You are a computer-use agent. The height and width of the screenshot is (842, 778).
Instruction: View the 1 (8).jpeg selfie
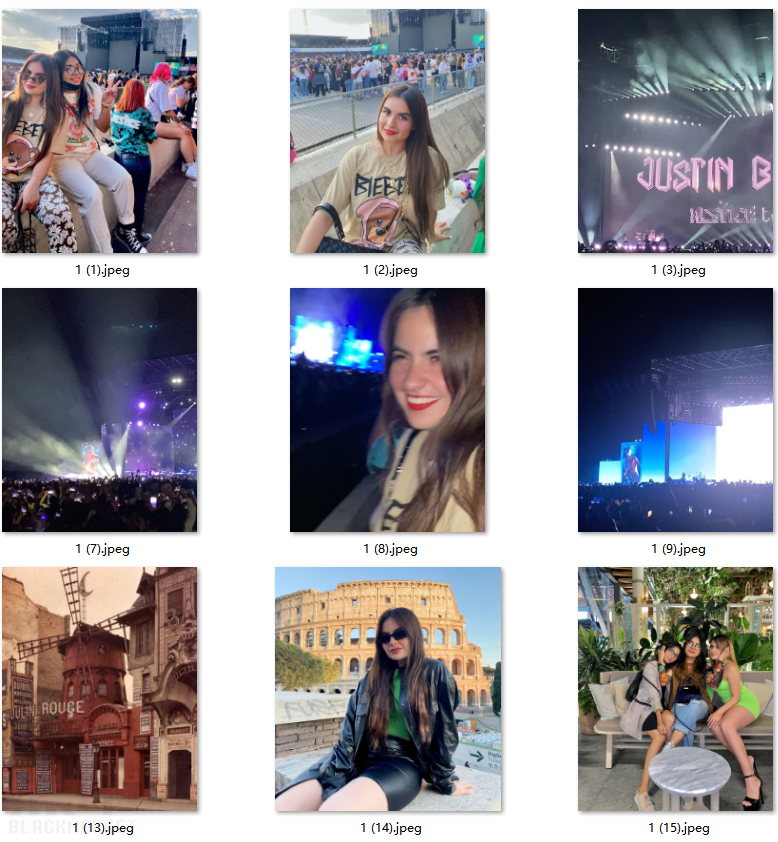[x=387, y=410]
